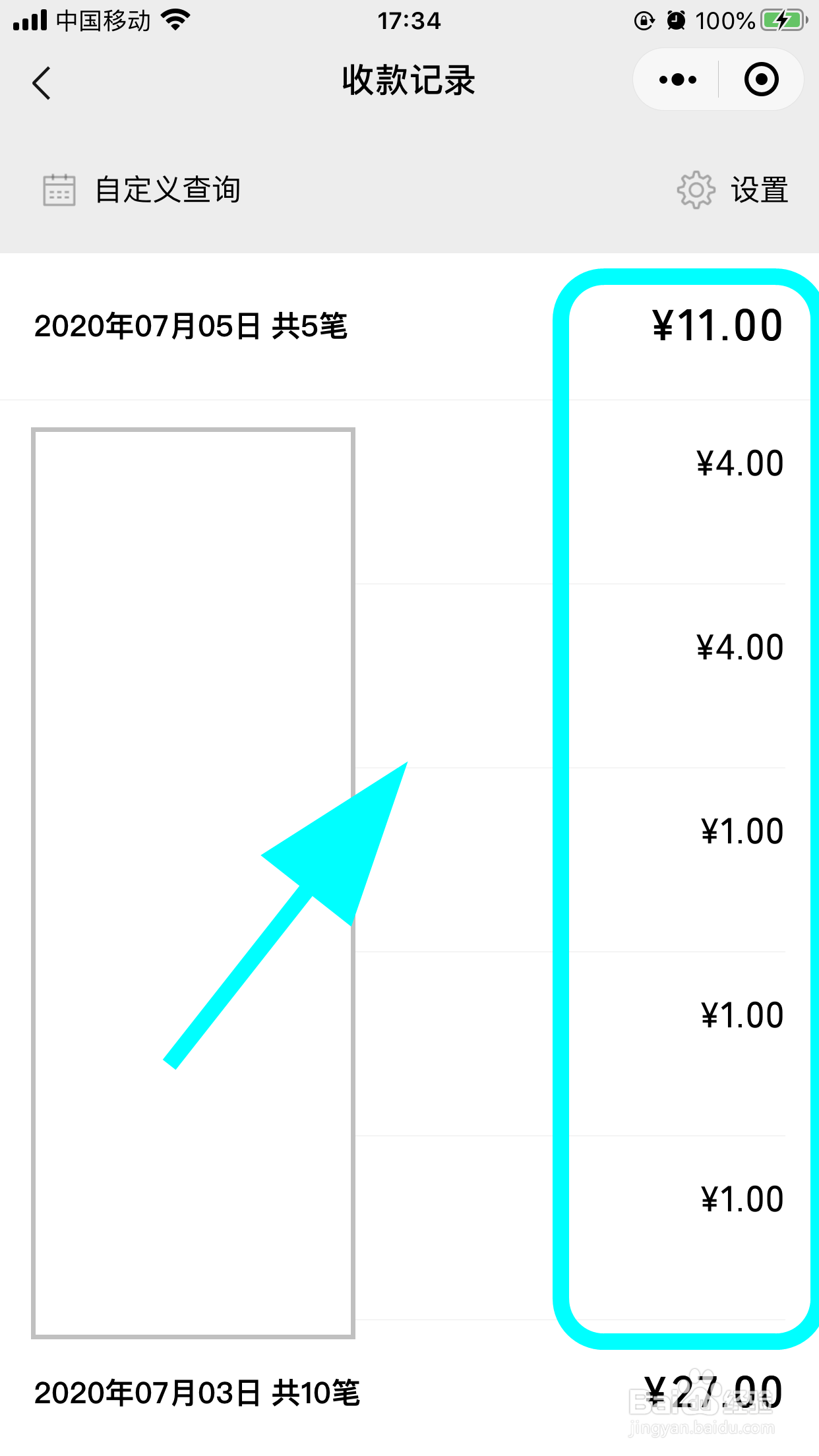
Task: Open the calendar icon beside 自定义查询
Action: click(x=58, y=189)
